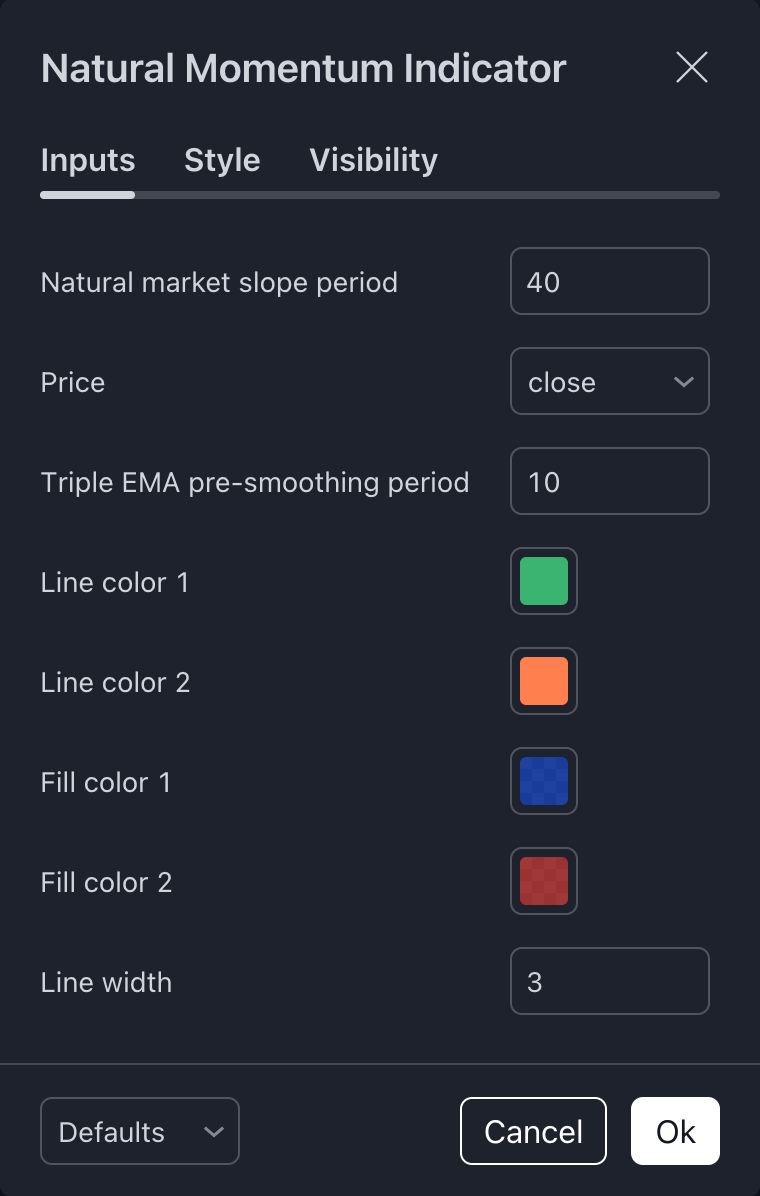This screenshot has width=760, height=1196.
Task: Tap the Line width input field
Action: [609, 981]
